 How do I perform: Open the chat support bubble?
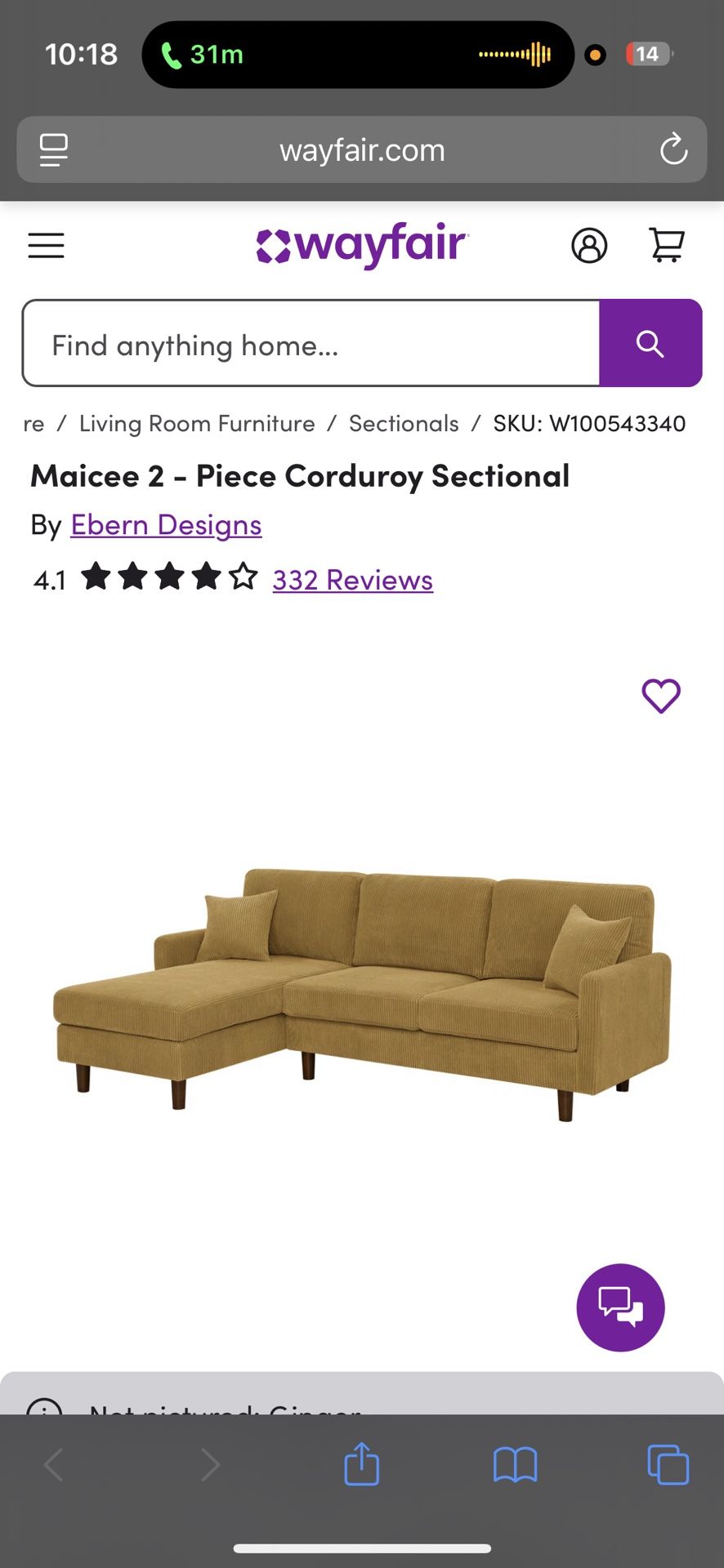(620, 1307)
